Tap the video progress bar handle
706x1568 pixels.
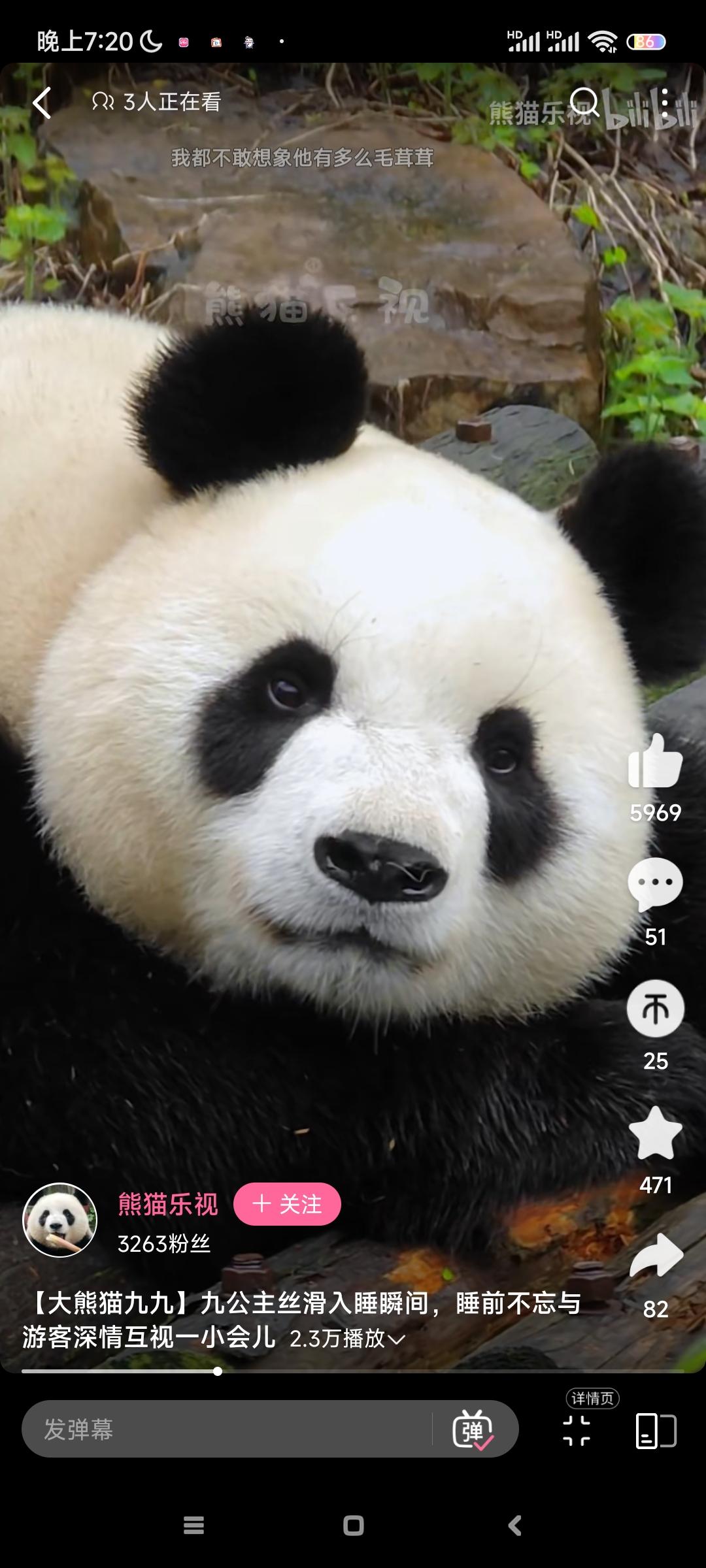click(218, 1371)
